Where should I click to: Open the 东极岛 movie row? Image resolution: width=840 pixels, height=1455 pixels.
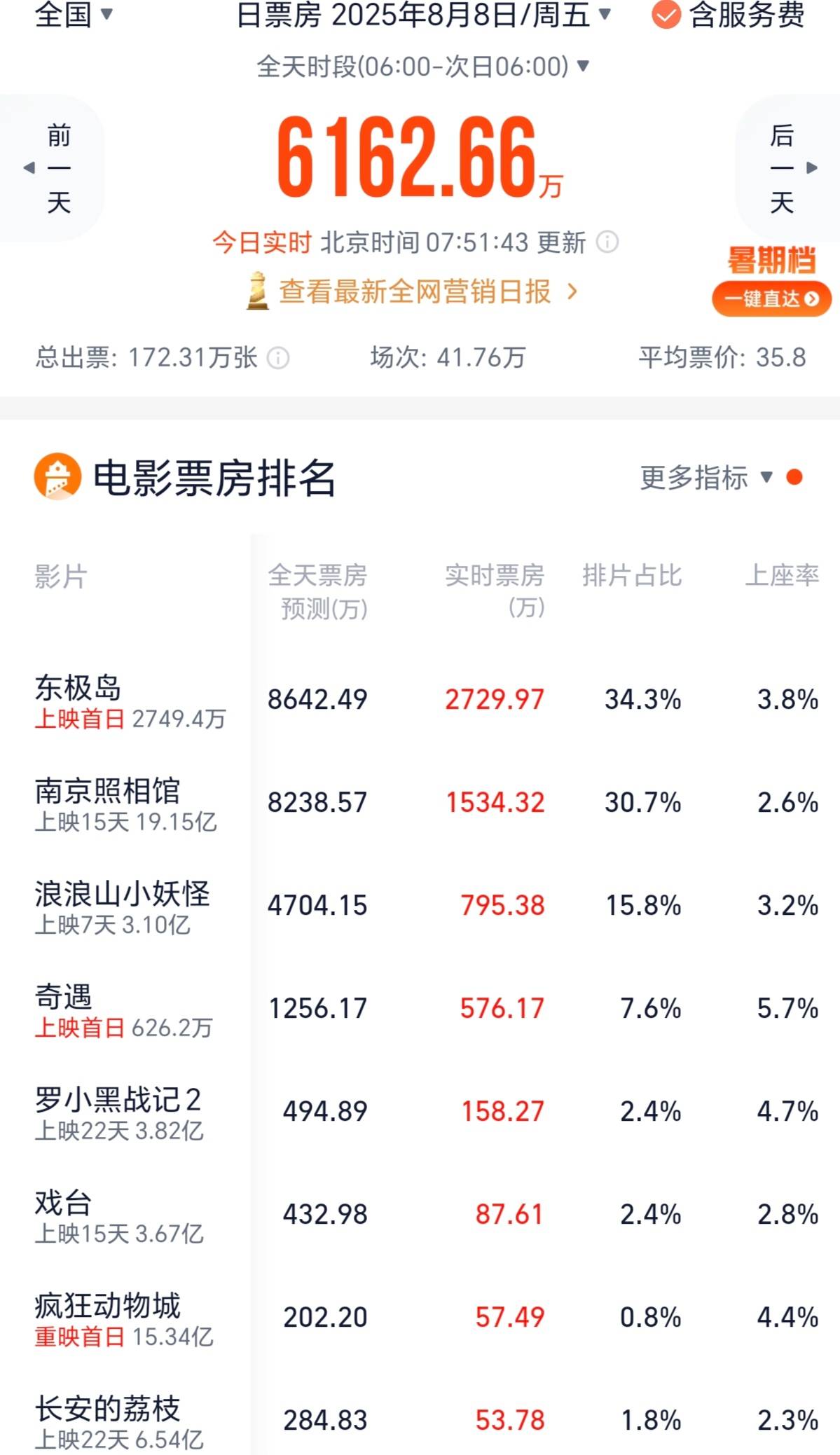pos(420,701)
